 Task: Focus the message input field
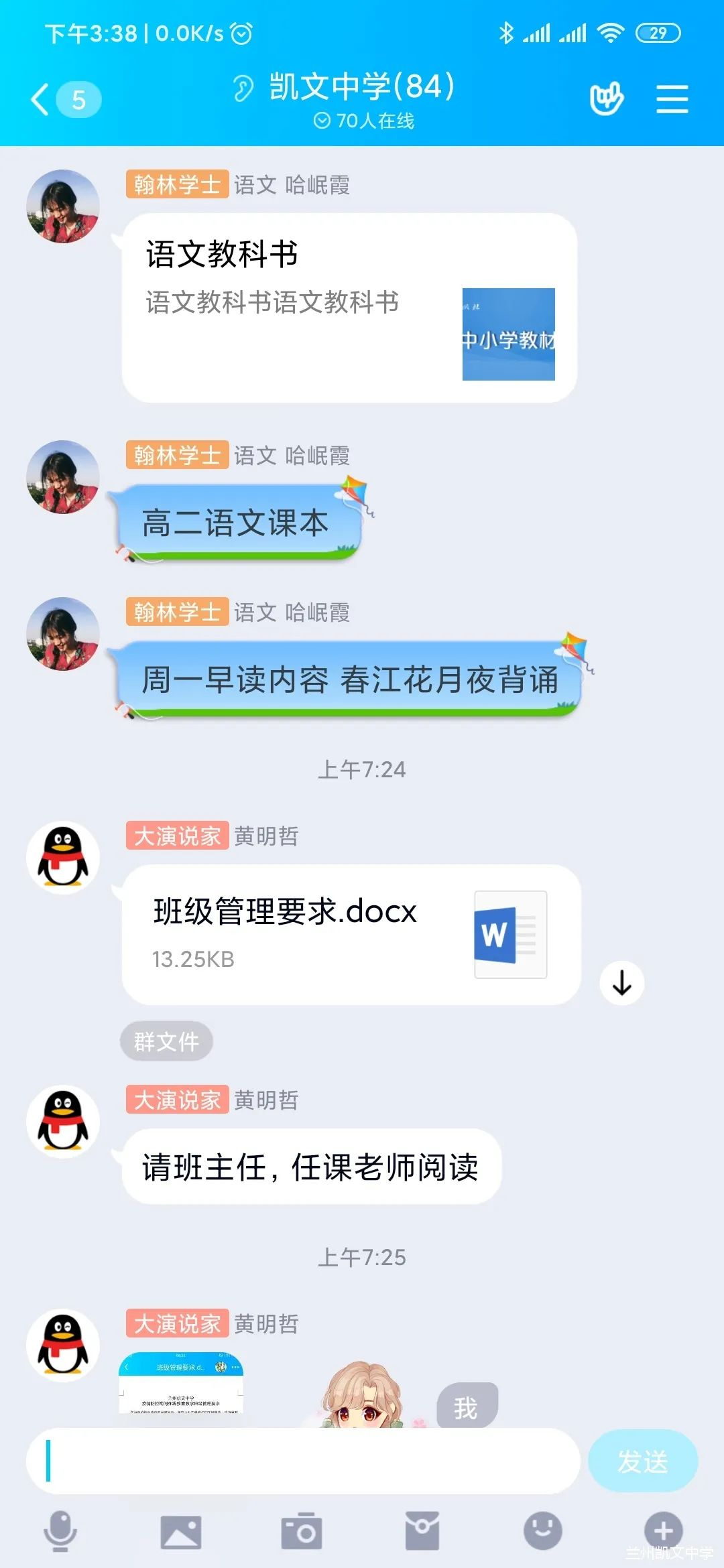pyautogui.click(x=303, y=1461)
